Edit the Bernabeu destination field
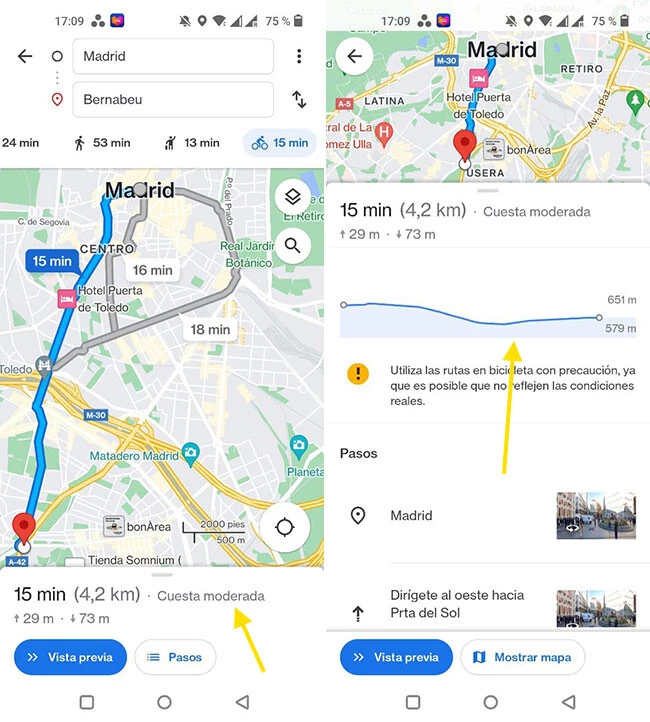This screenshot has width=650, height=722. [x=173, y=100]
